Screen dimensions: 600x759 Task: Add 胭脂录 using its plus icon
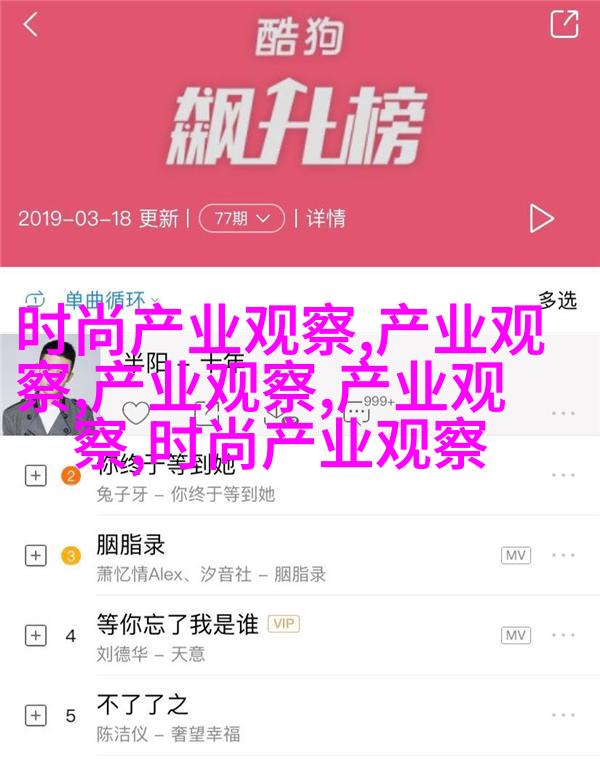coord(35,556)
